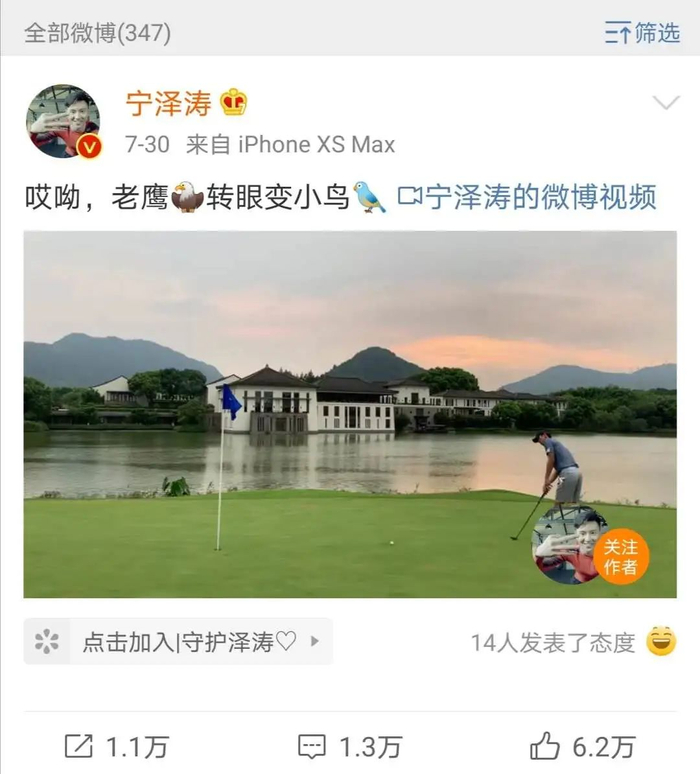Like the post with 6.2万 likes

(582, 745)
